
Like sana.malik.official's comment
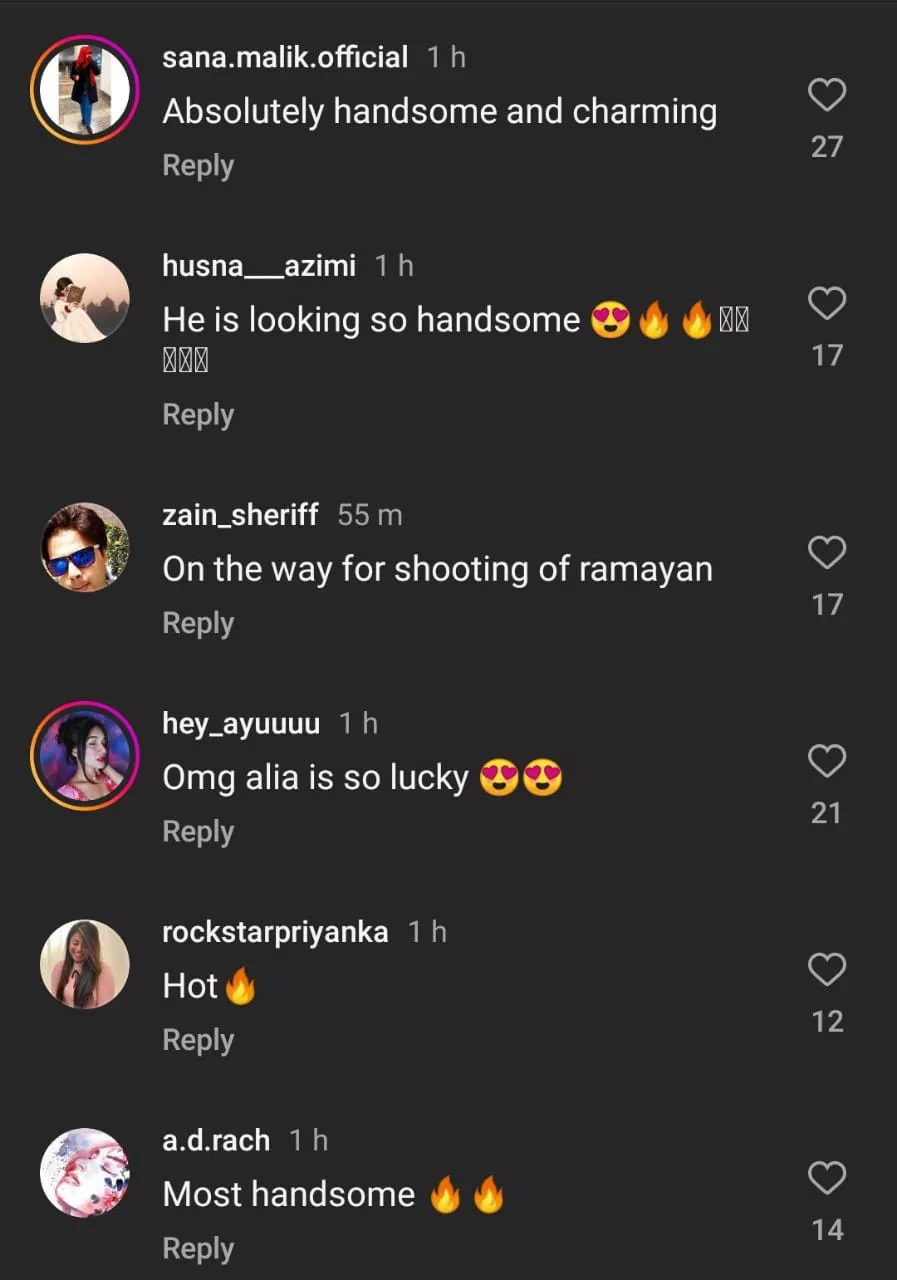[x=827, y=96]
